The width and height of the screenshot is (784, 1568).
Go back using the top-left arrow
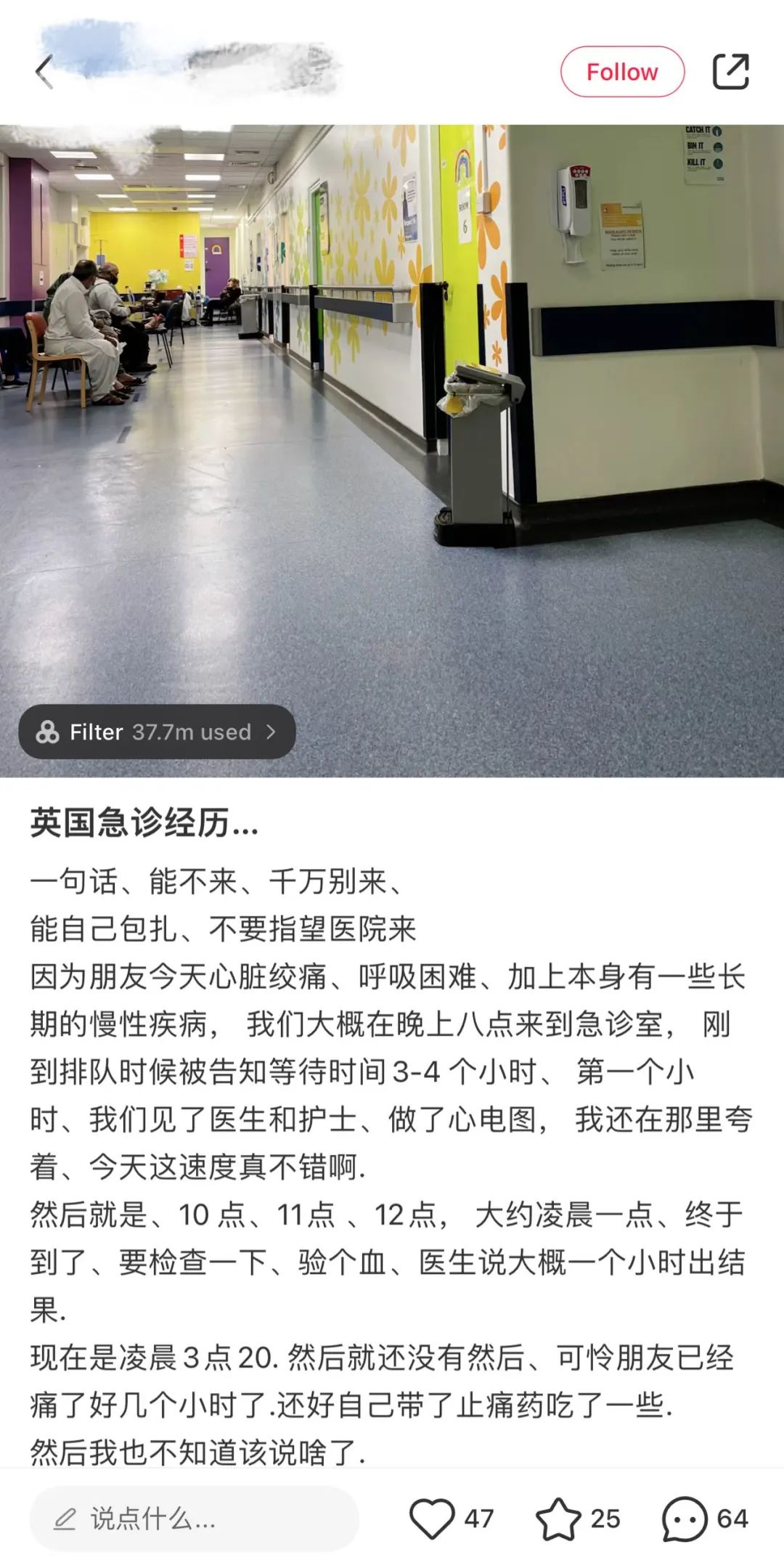44,72
